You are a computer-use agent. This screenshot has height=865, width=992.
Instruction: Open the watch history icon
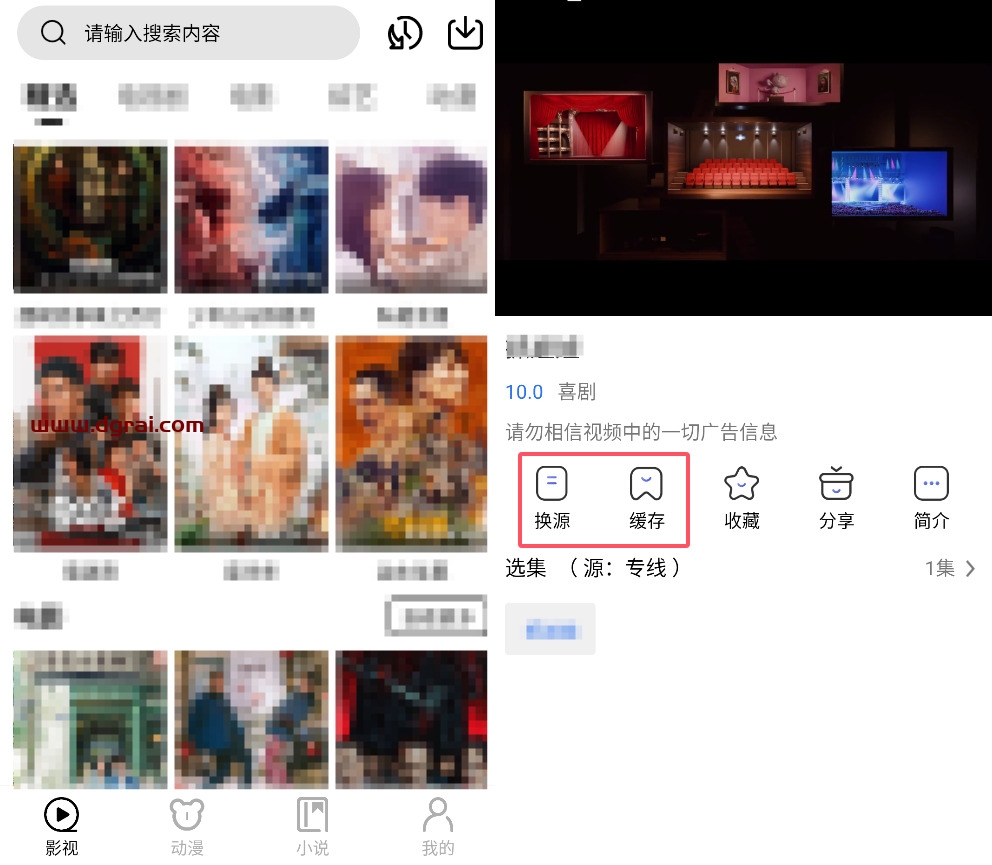(x=405, y=33)
